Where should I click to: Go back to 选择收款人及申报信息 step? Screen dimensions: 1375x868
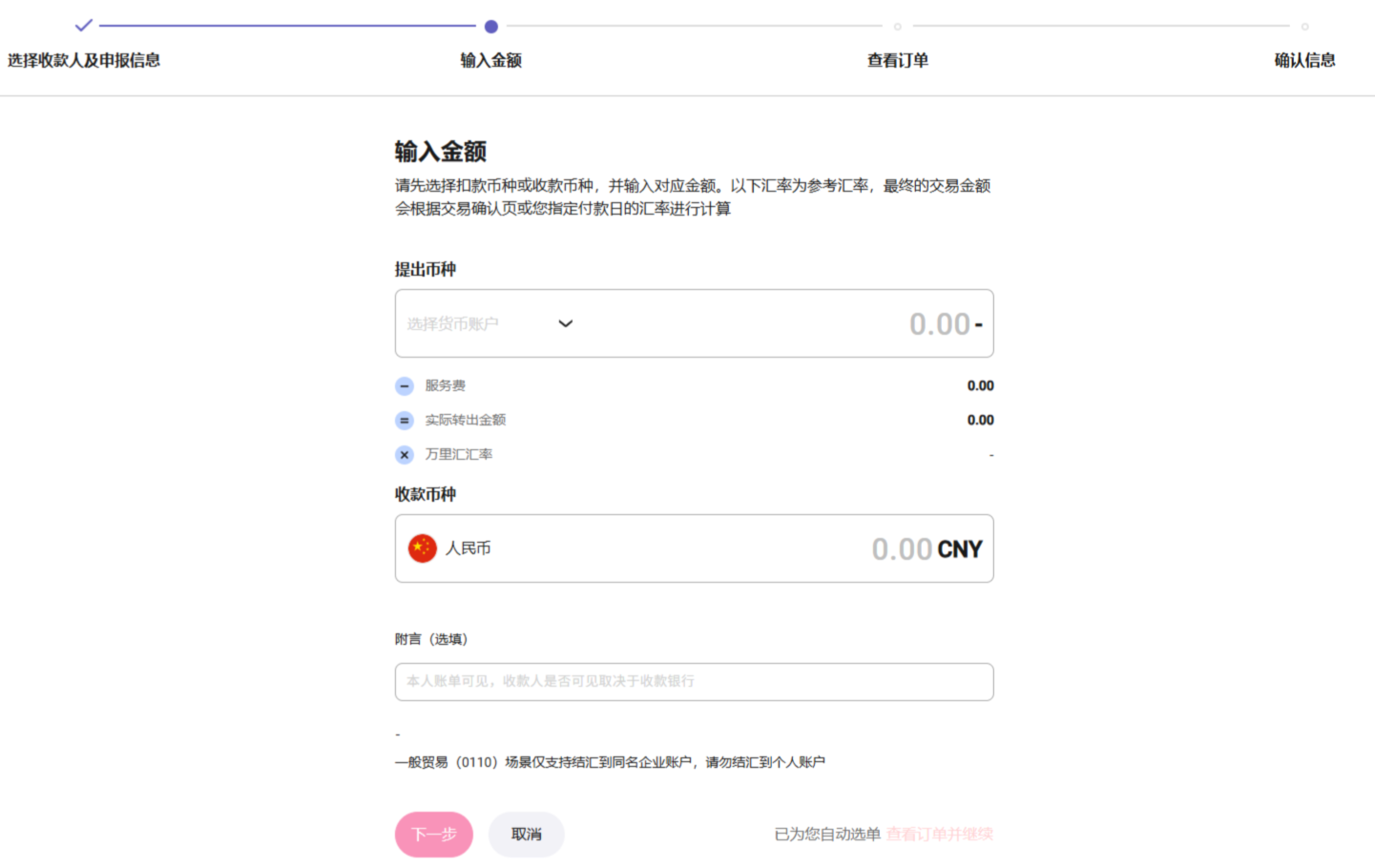coord(84,59)
